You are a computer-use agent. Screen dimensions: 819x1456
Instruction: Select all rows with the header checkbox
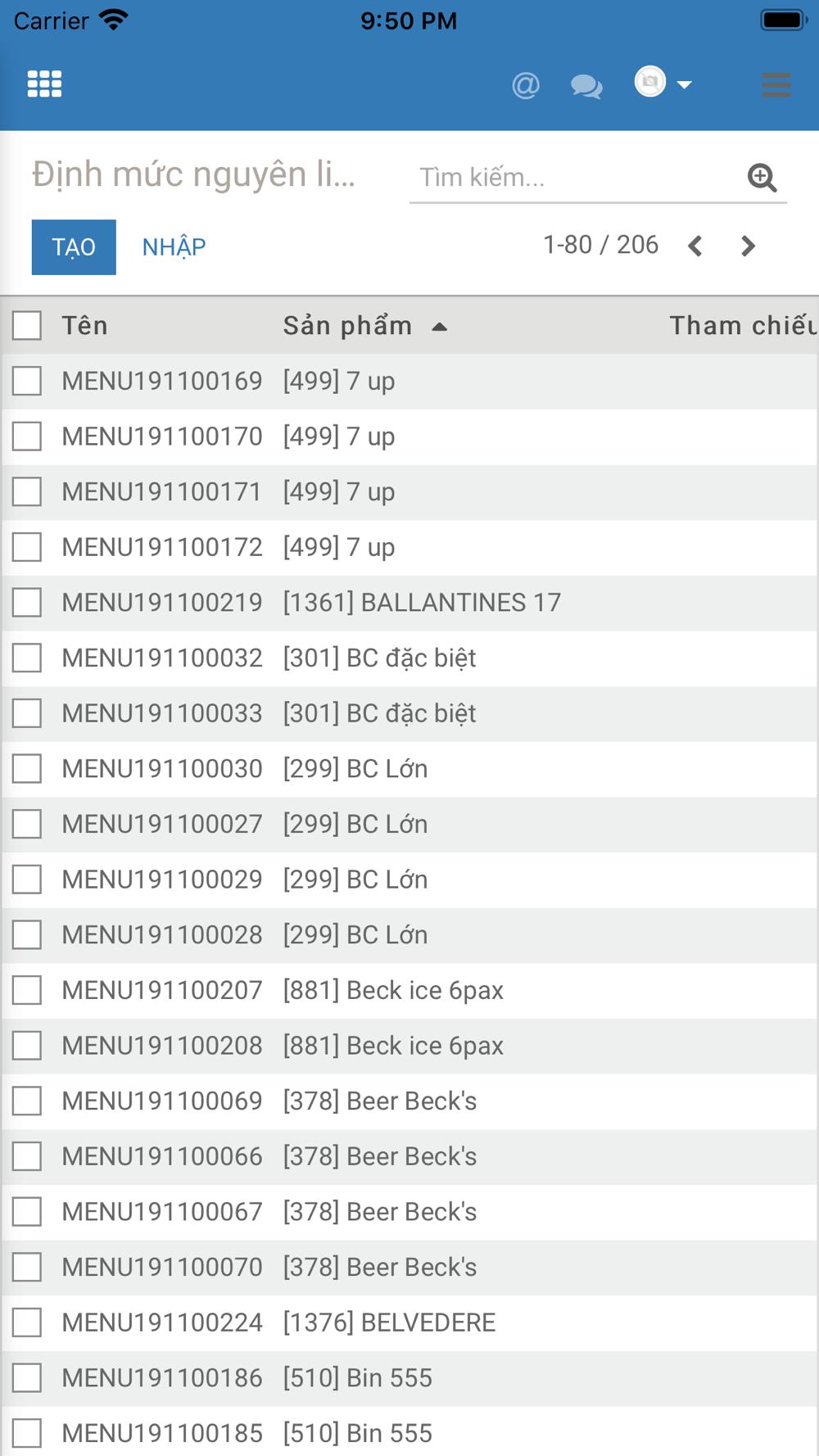pos(27,325)
